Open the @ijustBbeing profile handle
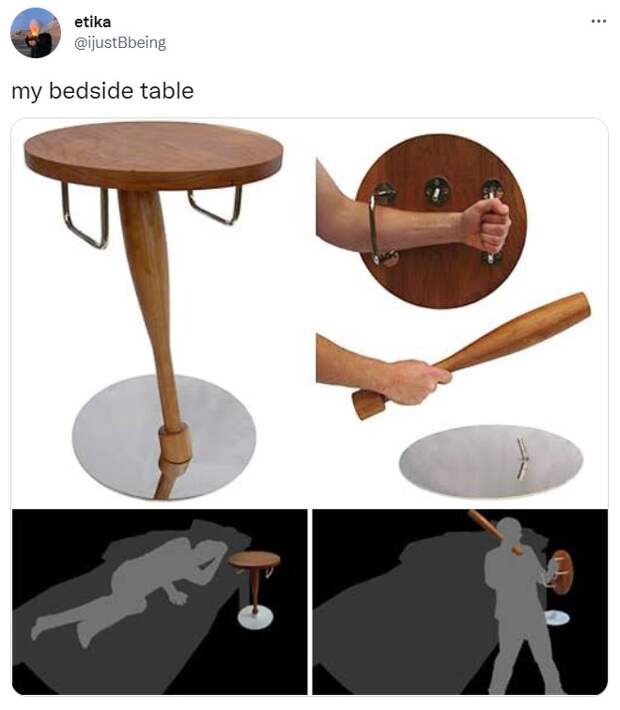The image size is (620, 710). pos(120,42)
